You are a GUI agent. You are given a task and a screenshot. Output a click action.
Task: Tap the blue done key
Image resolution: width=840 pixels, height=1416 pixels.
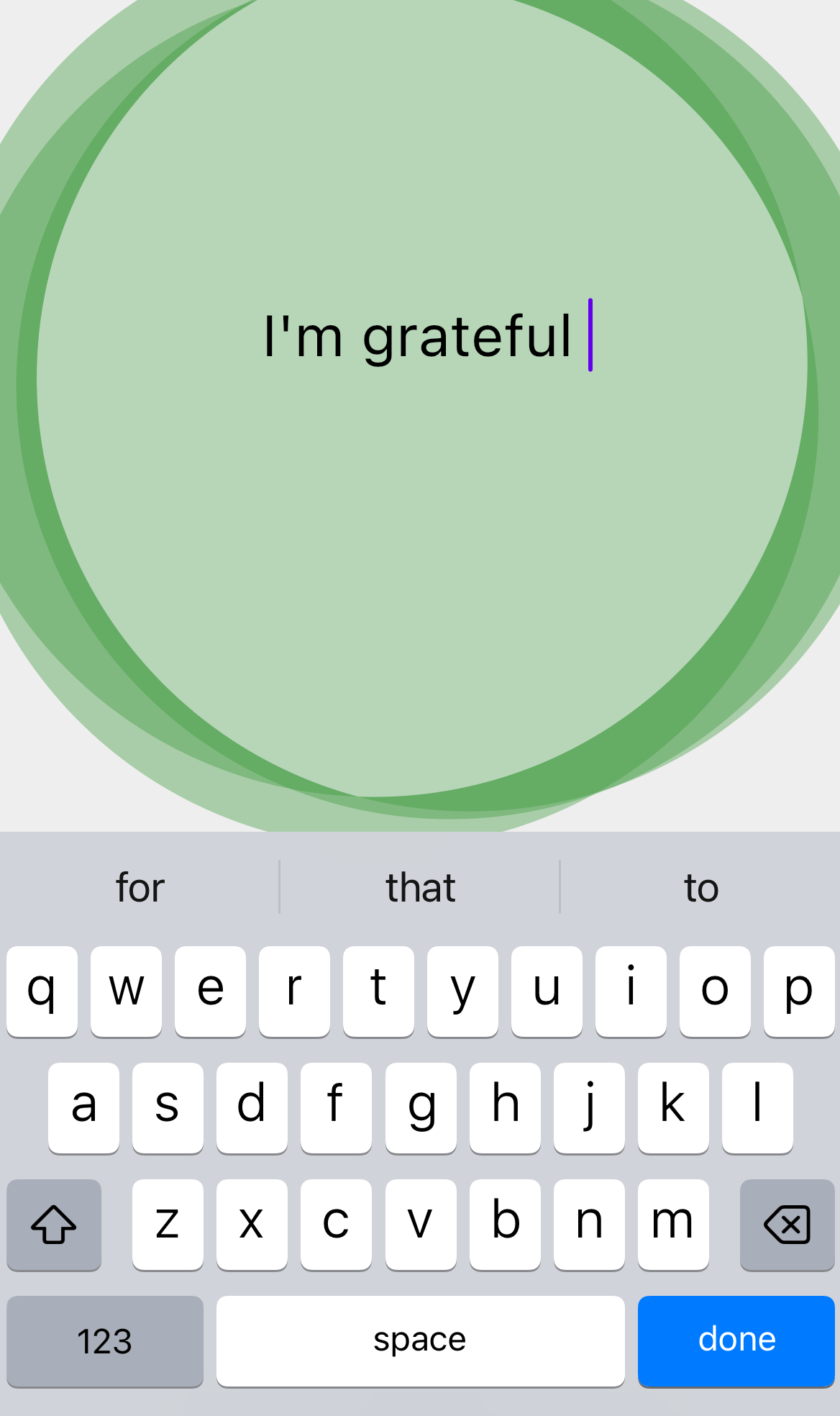736,1340
